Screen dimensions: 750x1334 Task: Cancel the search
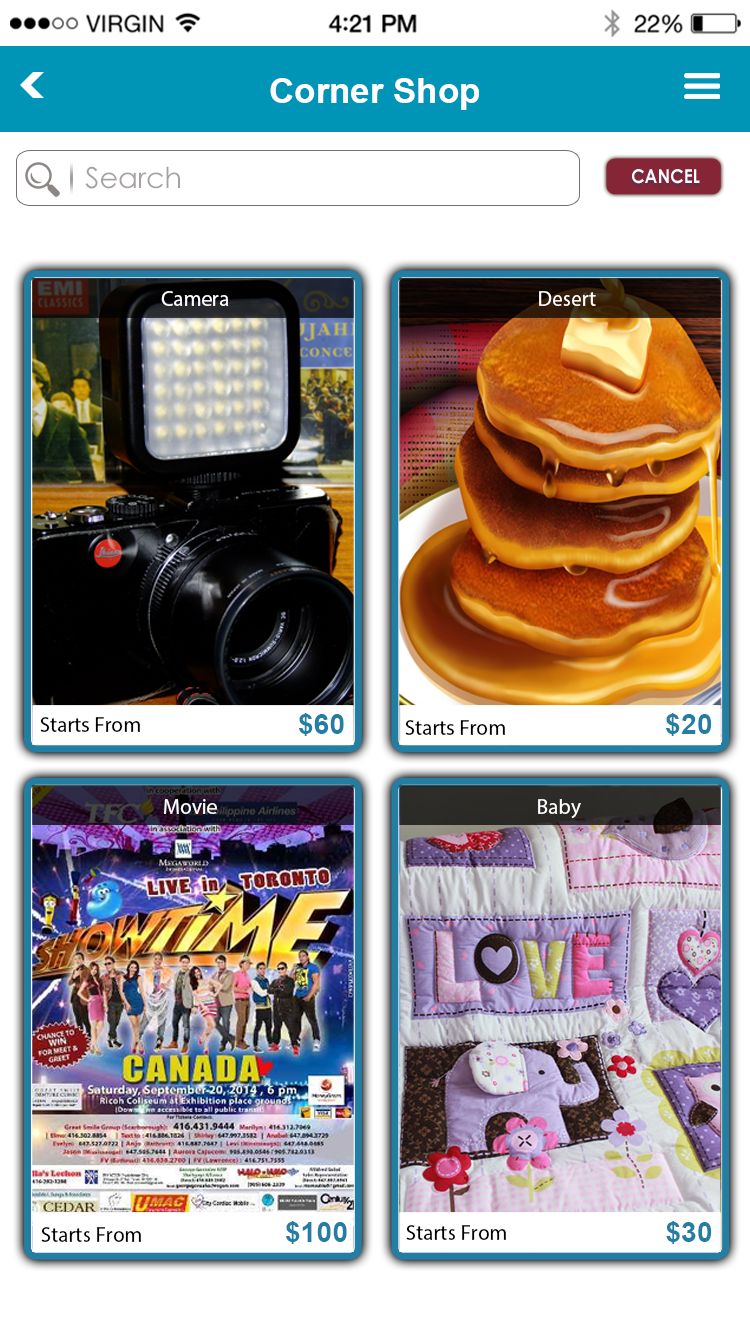[664, 176]
